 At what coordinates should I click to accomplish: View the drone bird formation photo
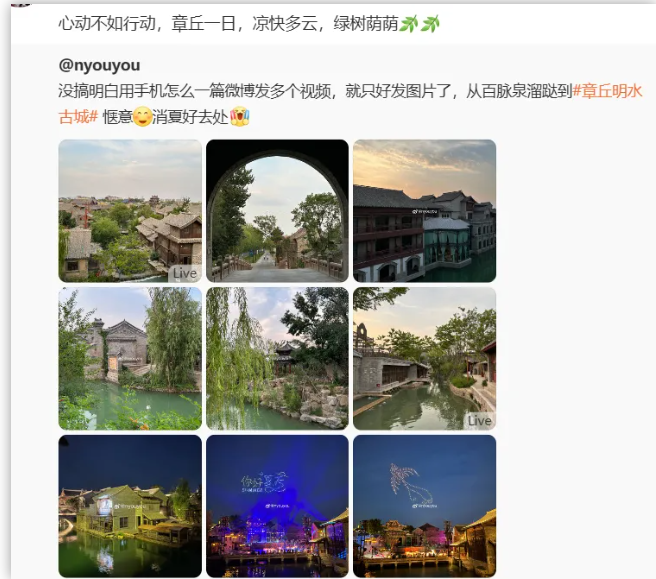424,505
